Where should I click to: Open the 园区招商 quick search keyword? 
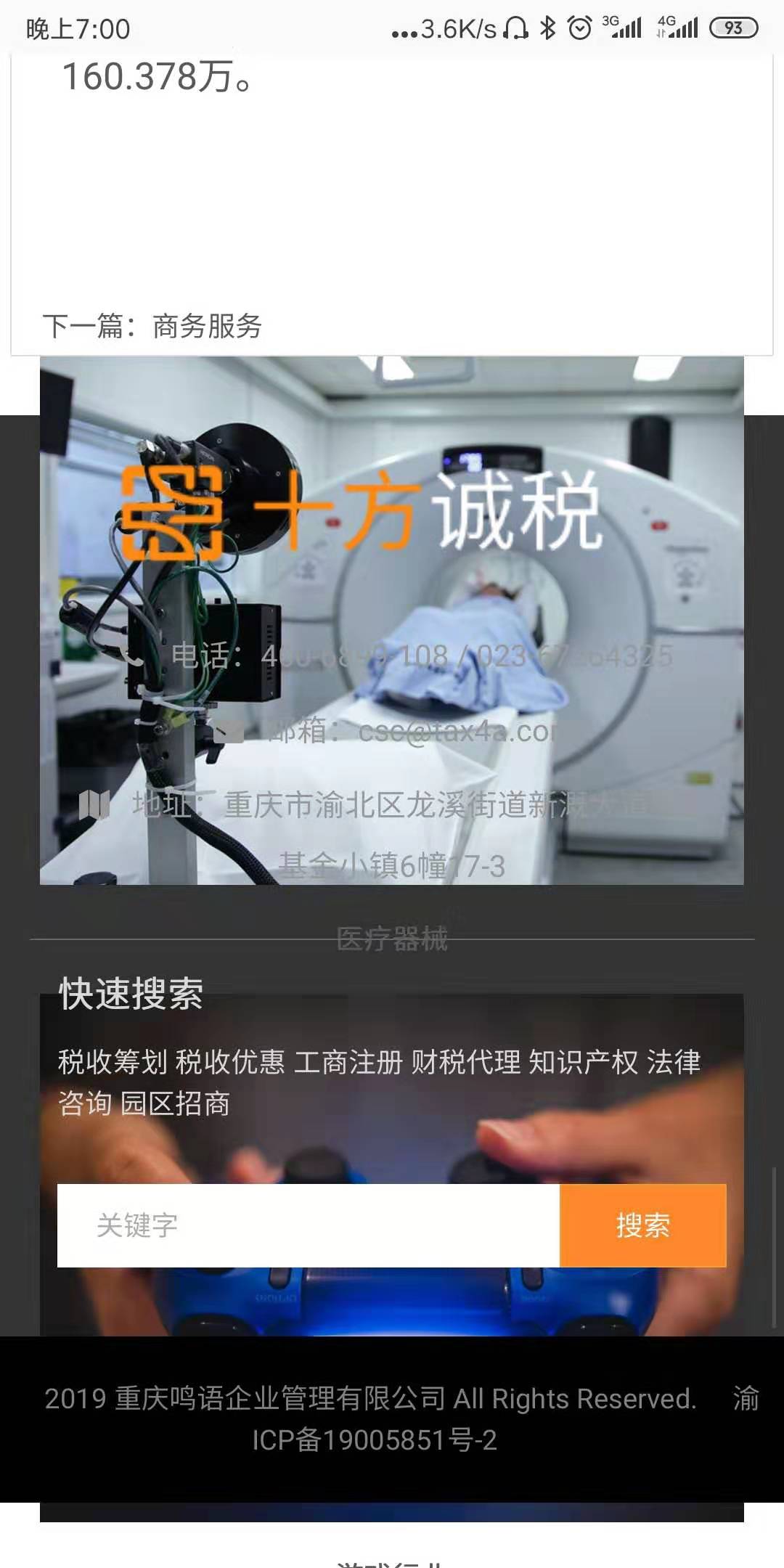coord(175,1103)
